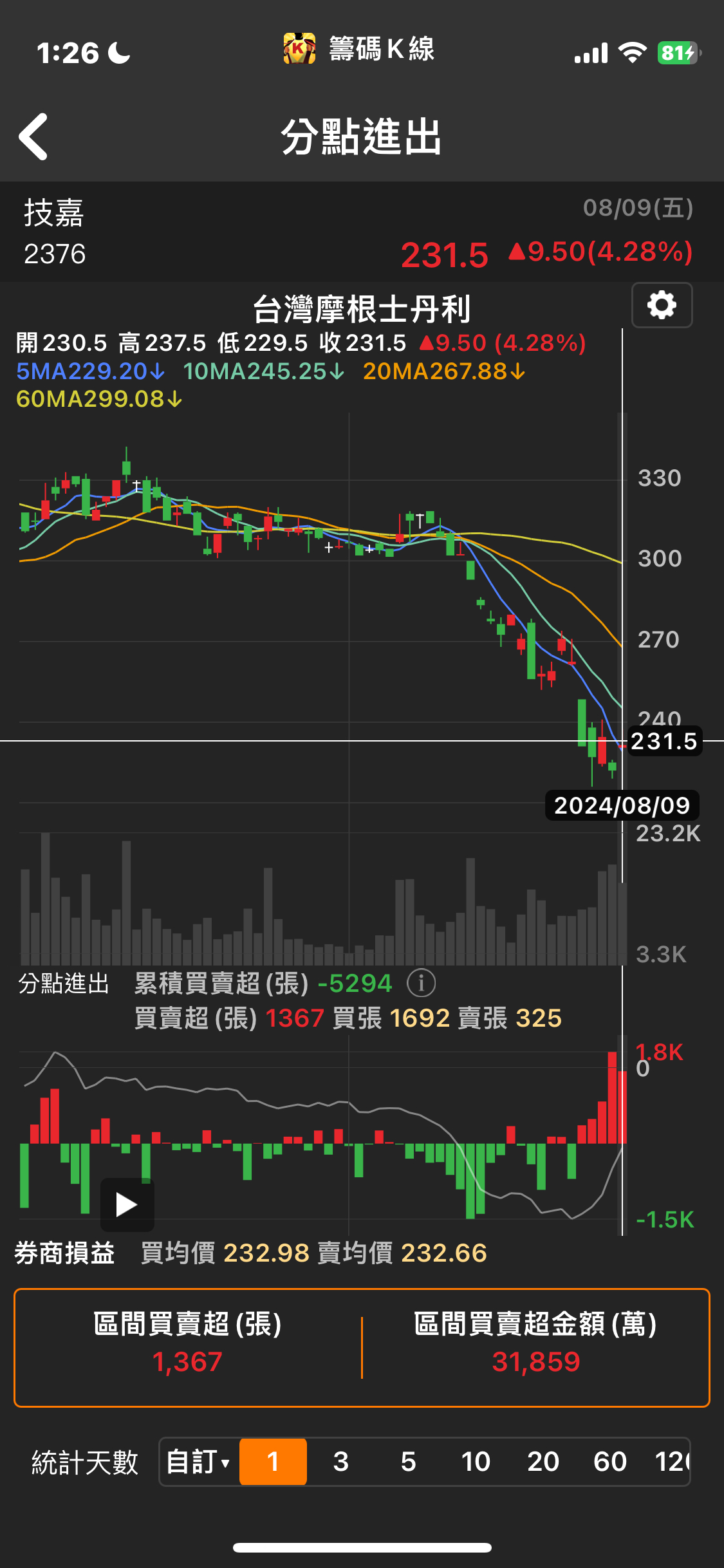Choose the 10-day statistics period
The image size is (724, 1568).
[x=476, y=1462]
